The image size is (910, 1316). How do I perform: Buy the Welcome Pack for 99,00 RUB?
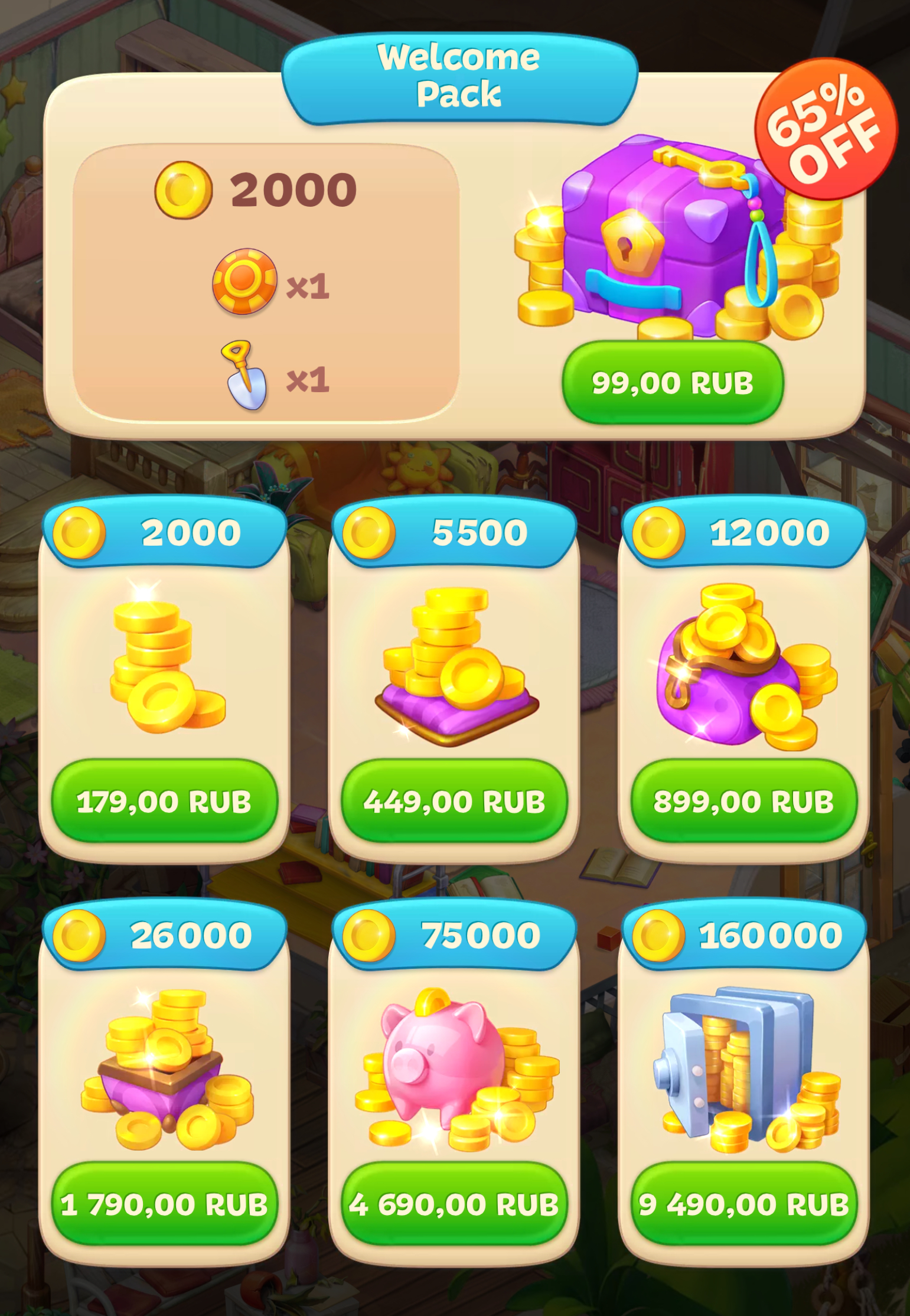coord(672,383)
